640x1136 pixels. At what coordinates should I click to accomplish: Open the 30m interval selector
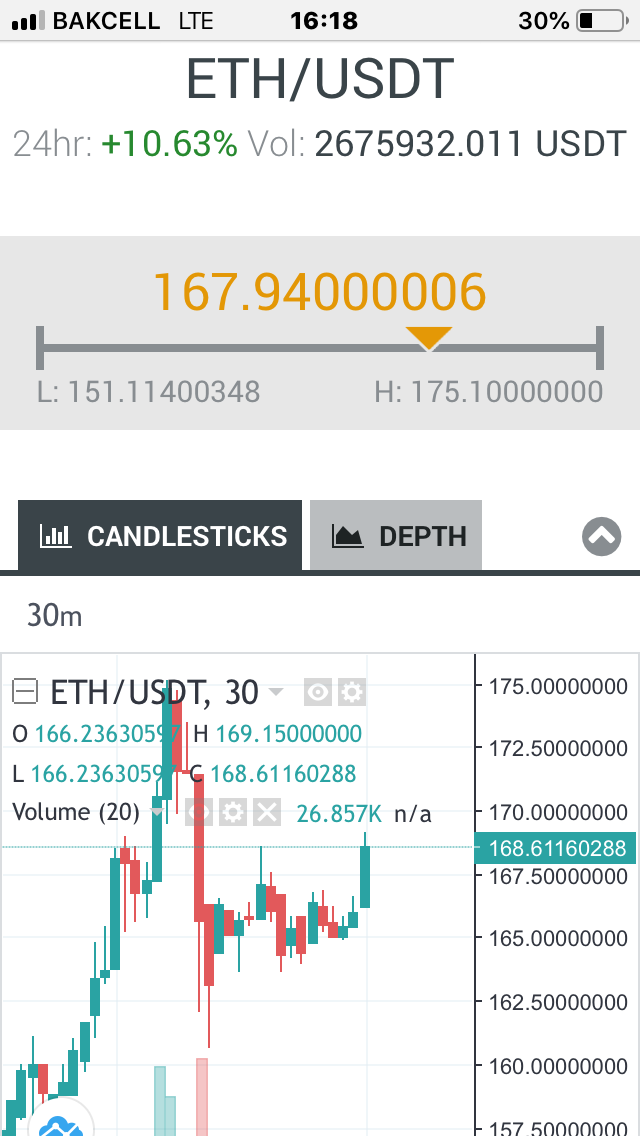55,616
